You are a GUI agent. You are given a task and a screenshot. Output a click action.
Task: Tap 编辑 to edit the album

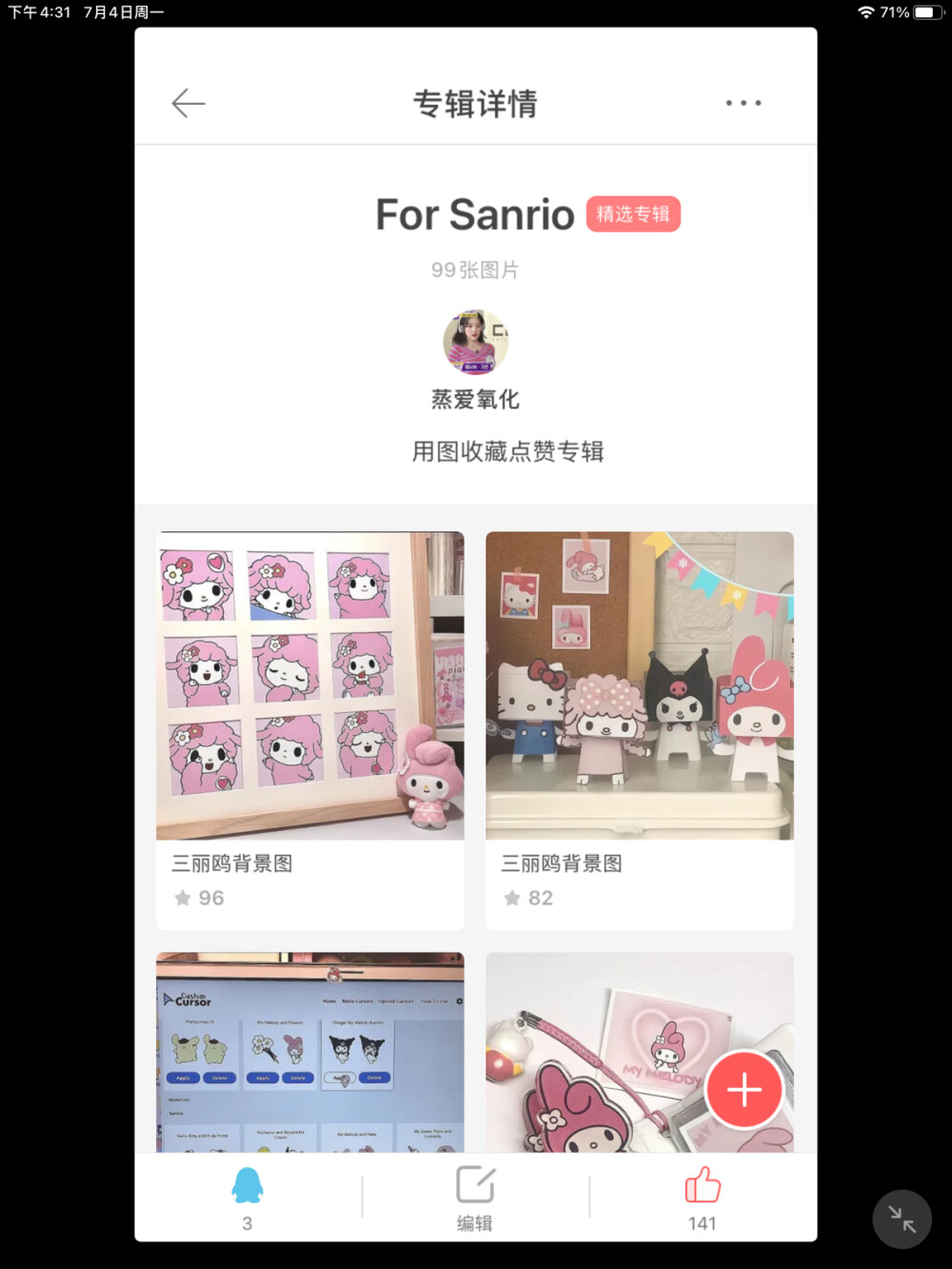point(475,1197)
